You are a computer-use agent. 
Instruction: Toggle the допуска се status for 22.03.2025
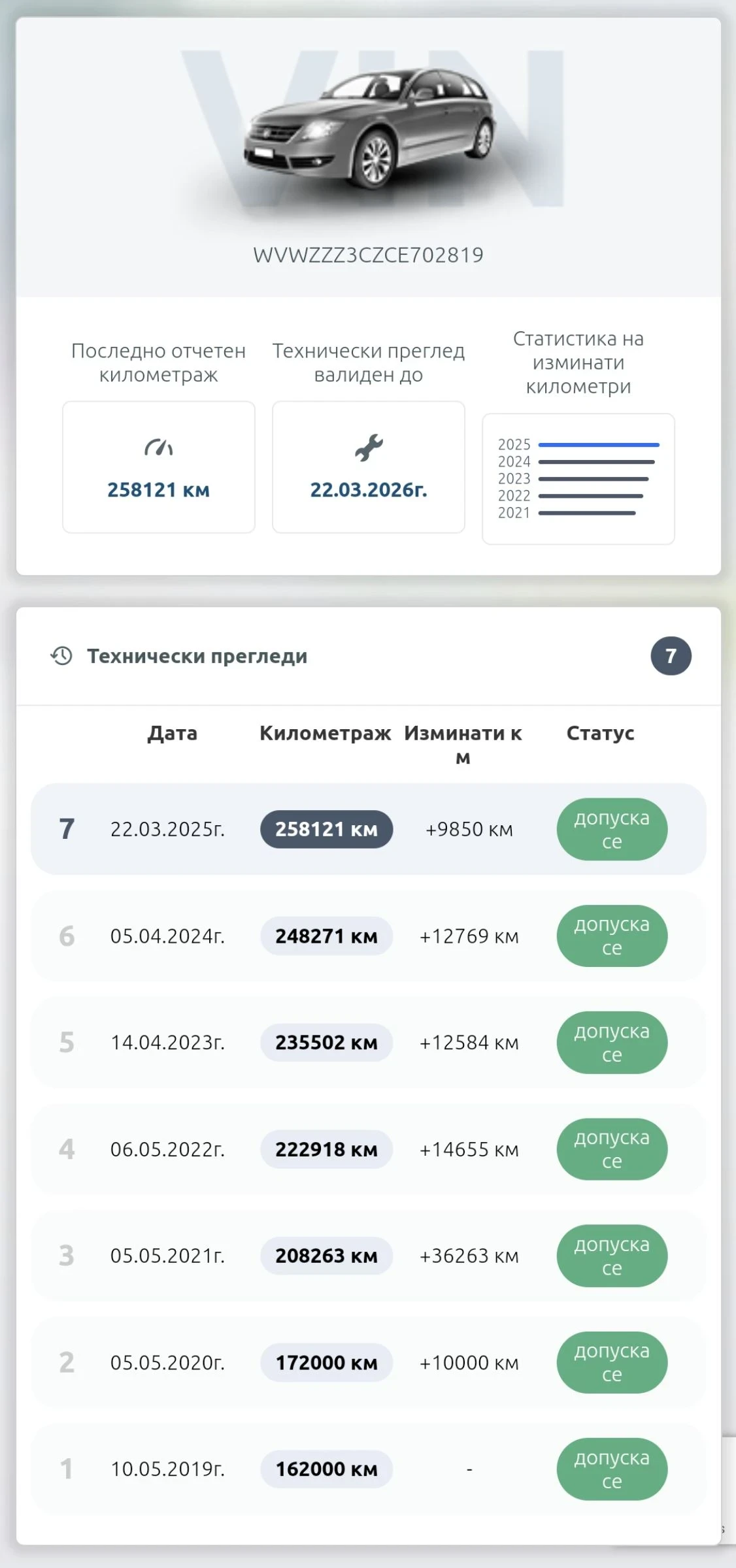pyautogui.click(x=611, y=829)
